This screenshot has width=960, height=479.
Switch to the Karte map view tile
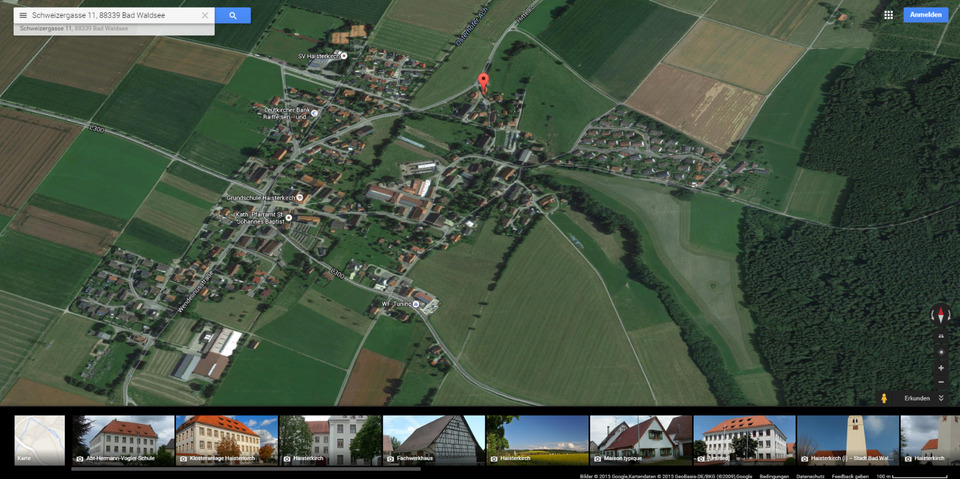40,440
